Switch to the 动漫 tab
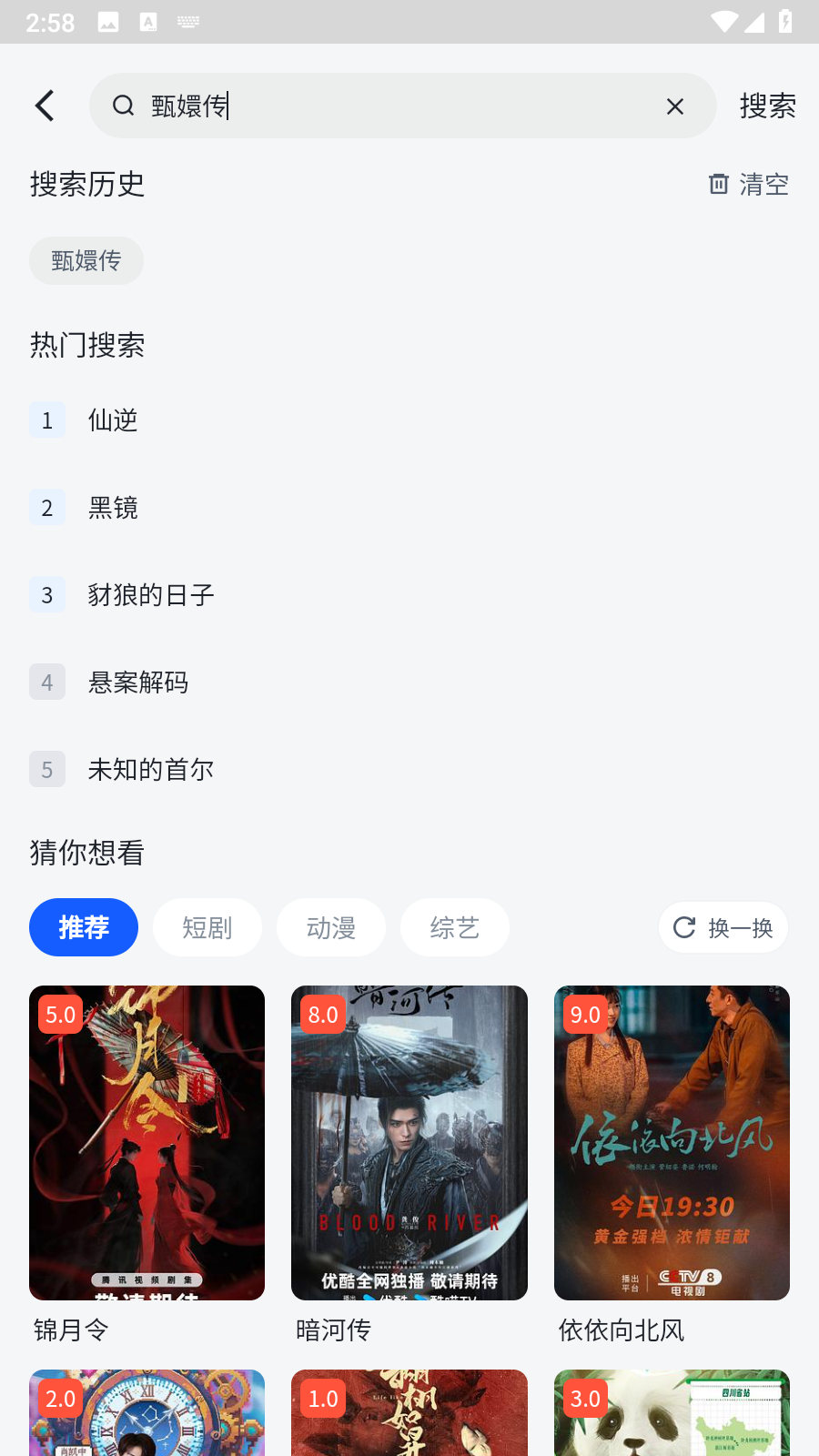Viewport: 819px width, 1456px height. [331, 927]
